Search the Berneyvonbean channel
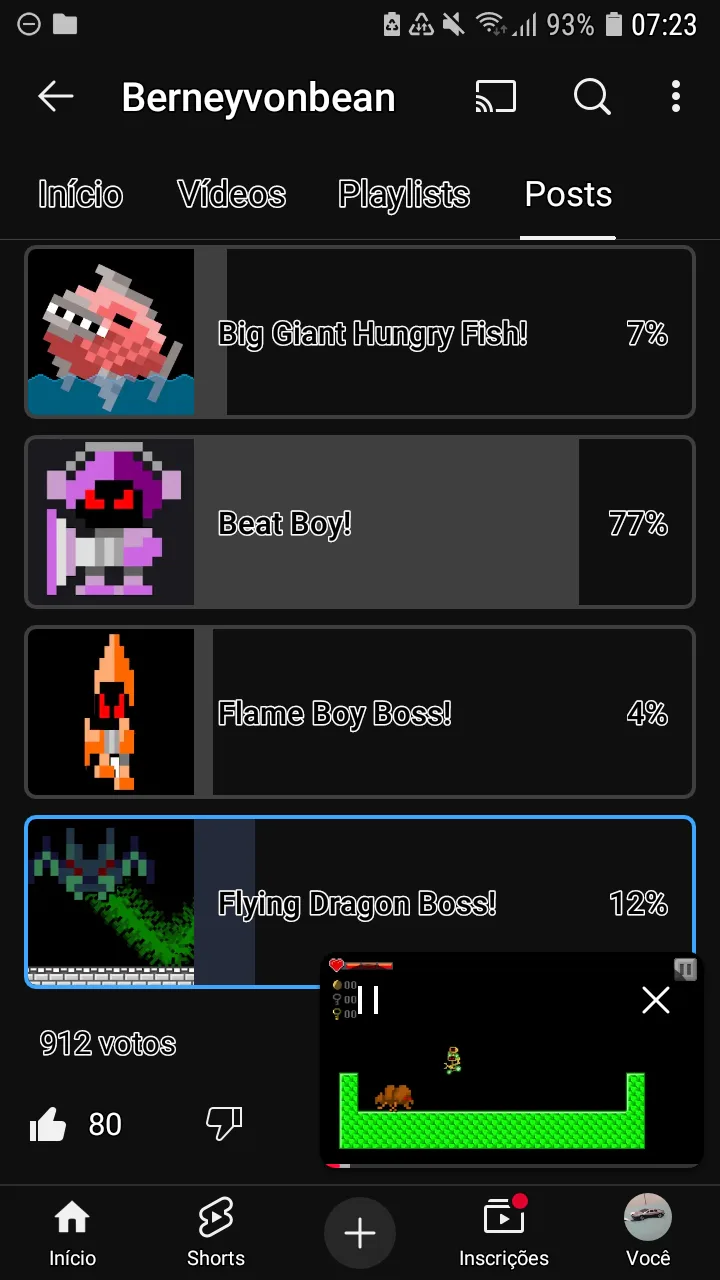Screen dimensions: 720x1280 592,97
